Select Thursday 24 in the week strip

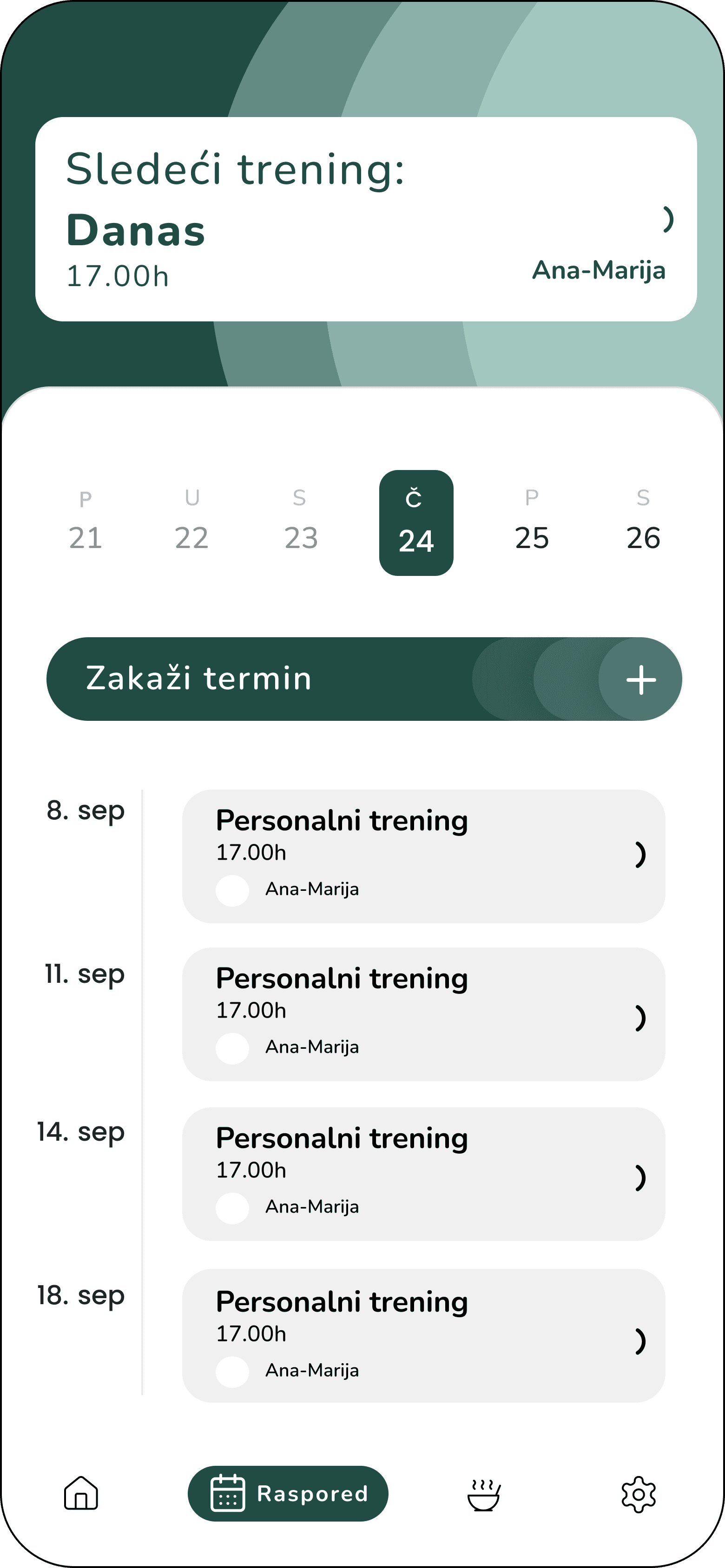click(416, 522)
